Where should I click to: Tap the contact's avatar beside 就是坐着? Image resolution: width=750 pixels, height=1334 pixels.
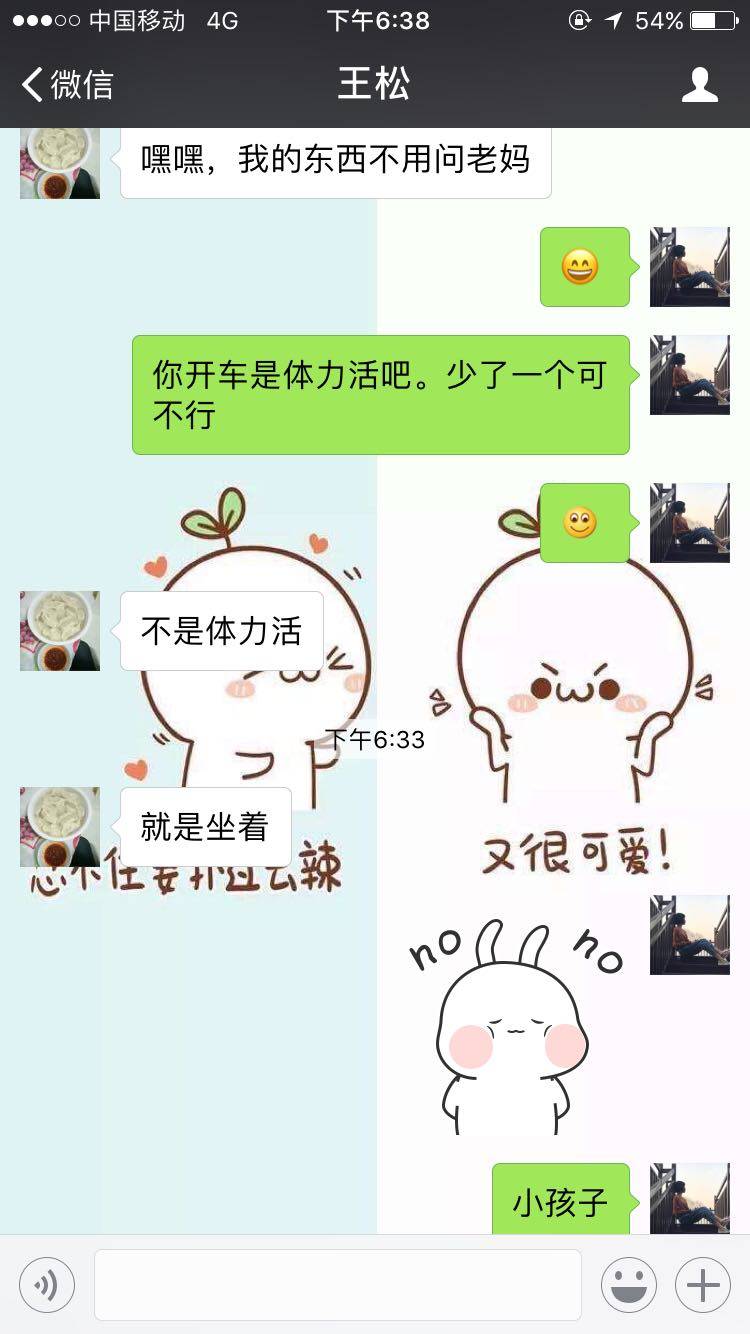tap(60, 827)
